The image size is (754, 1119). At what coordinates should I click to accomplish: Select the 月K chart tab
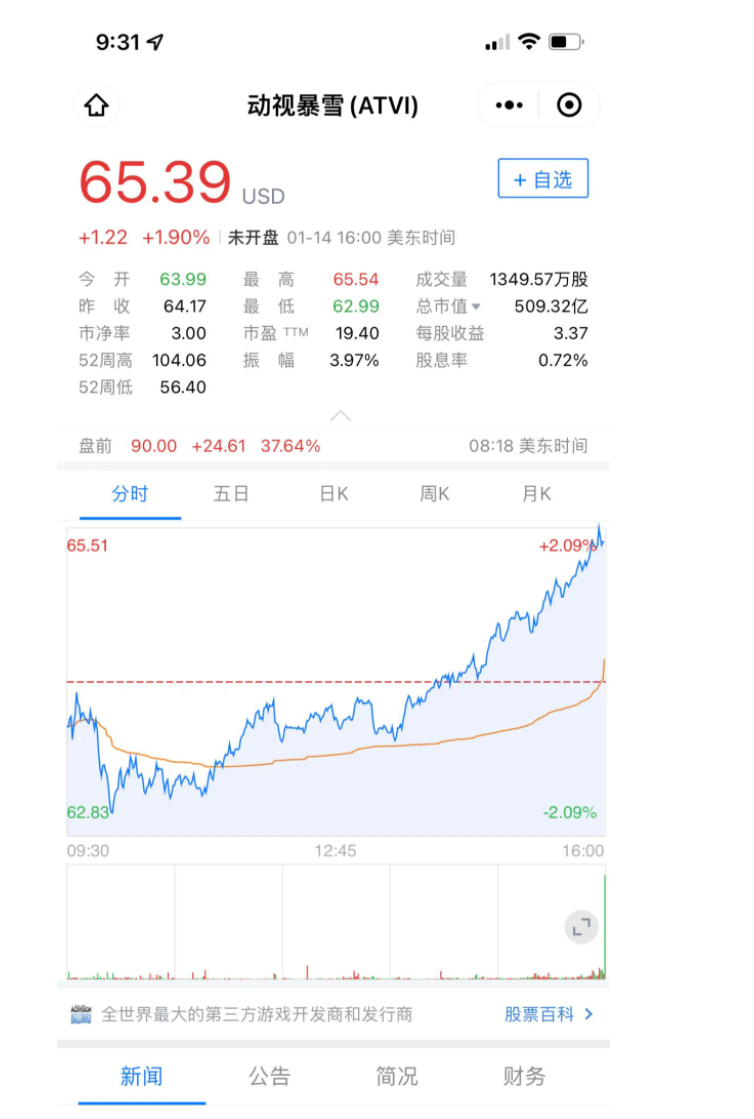pyautogui.click(x=536, y=494)
